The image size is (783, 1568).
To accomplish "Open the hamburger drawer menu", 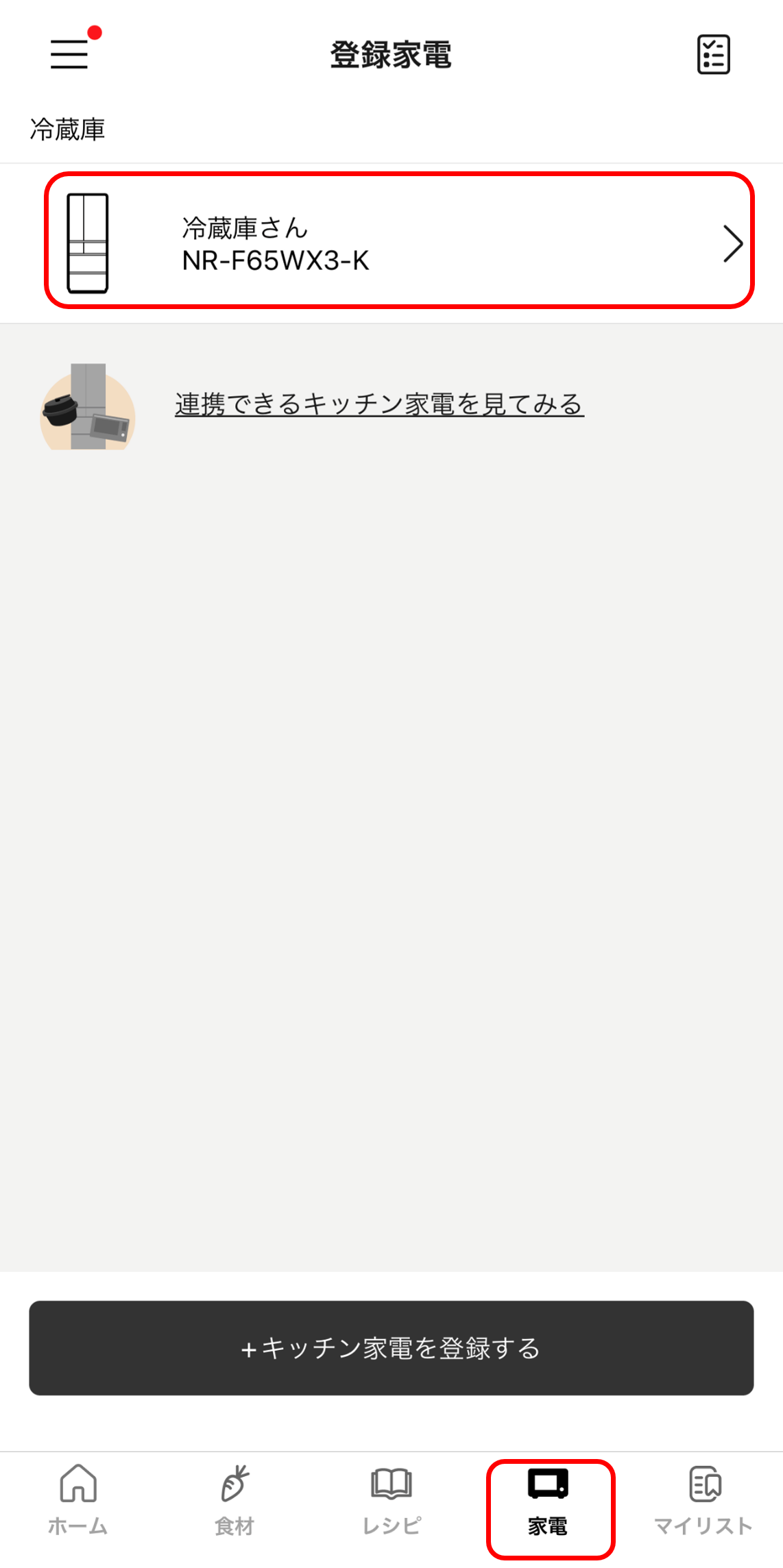I will coord(69,54).
